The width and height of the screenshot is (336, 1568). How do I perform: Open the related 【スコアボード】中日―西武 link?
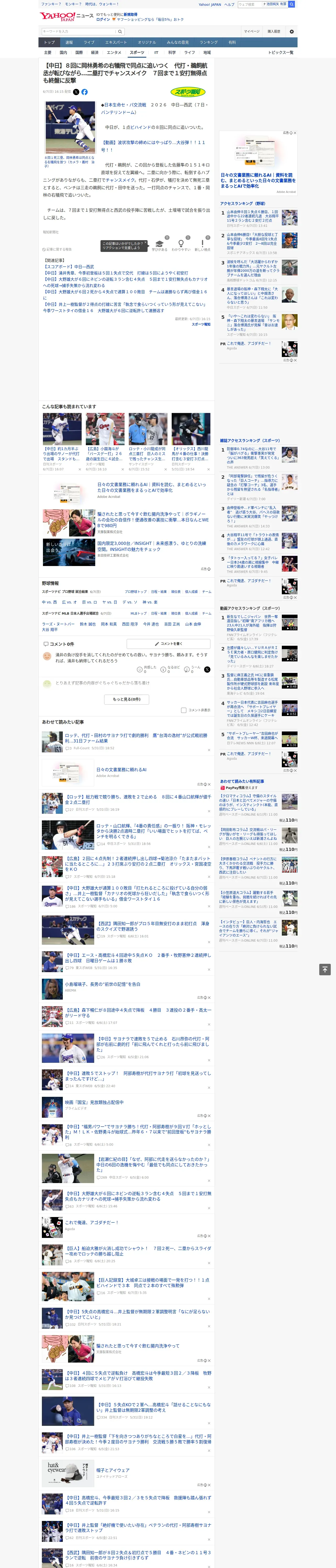pos(68,267)
